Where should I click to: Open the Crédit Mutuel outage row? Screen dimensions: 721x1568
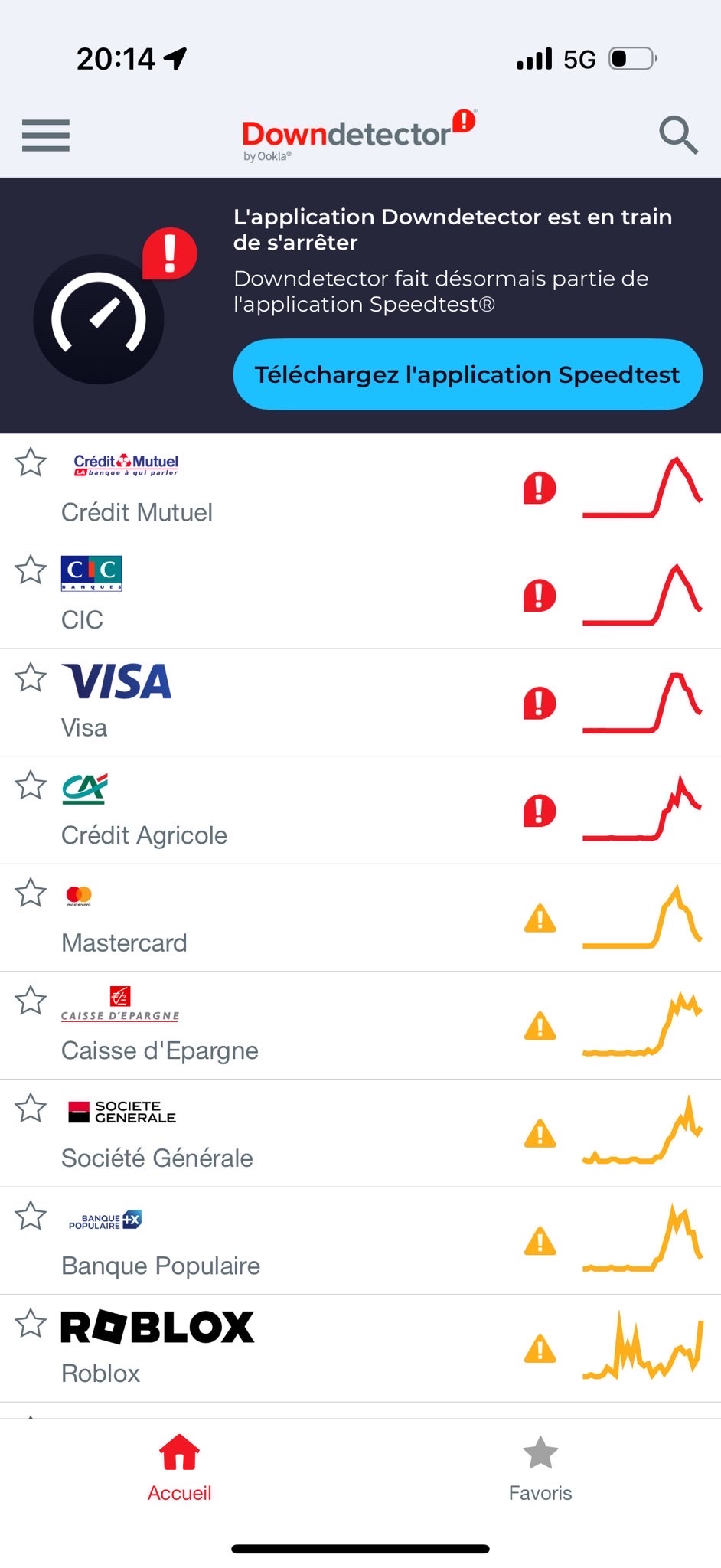point(360,488)
